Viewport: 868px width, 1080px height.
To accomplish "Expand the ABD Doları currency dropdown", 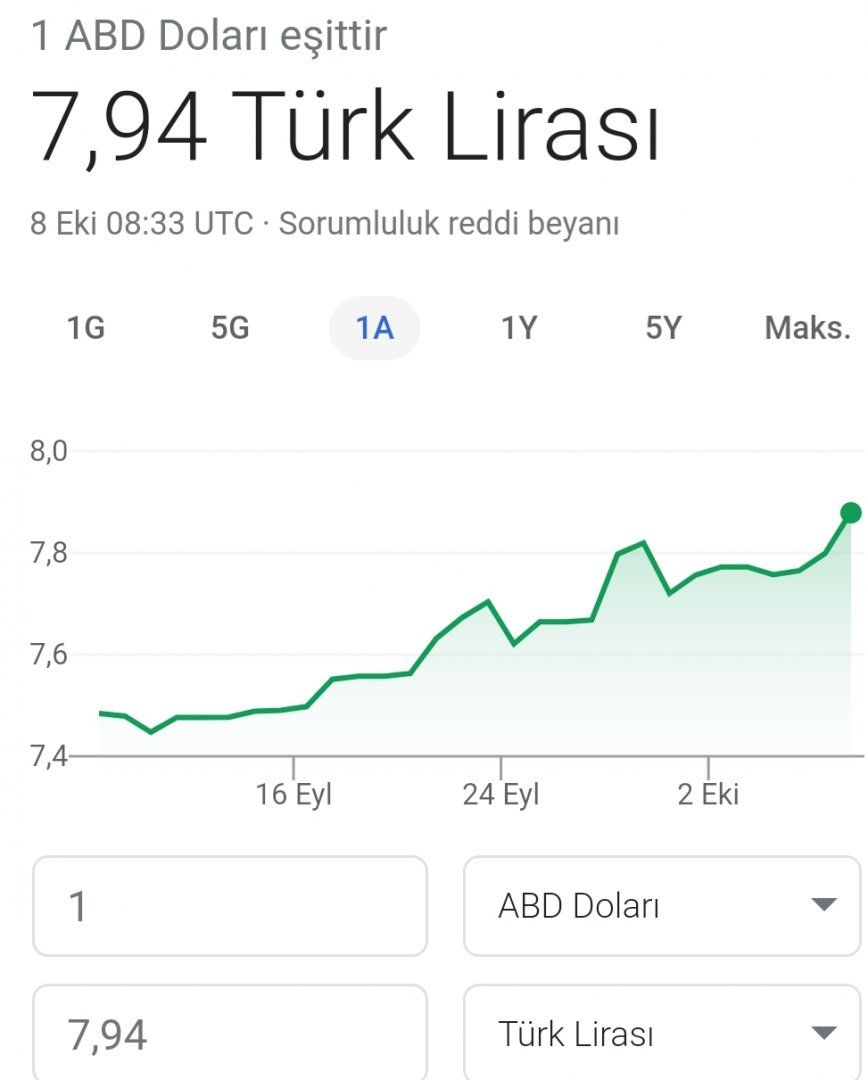I will (x=662, y=907).
